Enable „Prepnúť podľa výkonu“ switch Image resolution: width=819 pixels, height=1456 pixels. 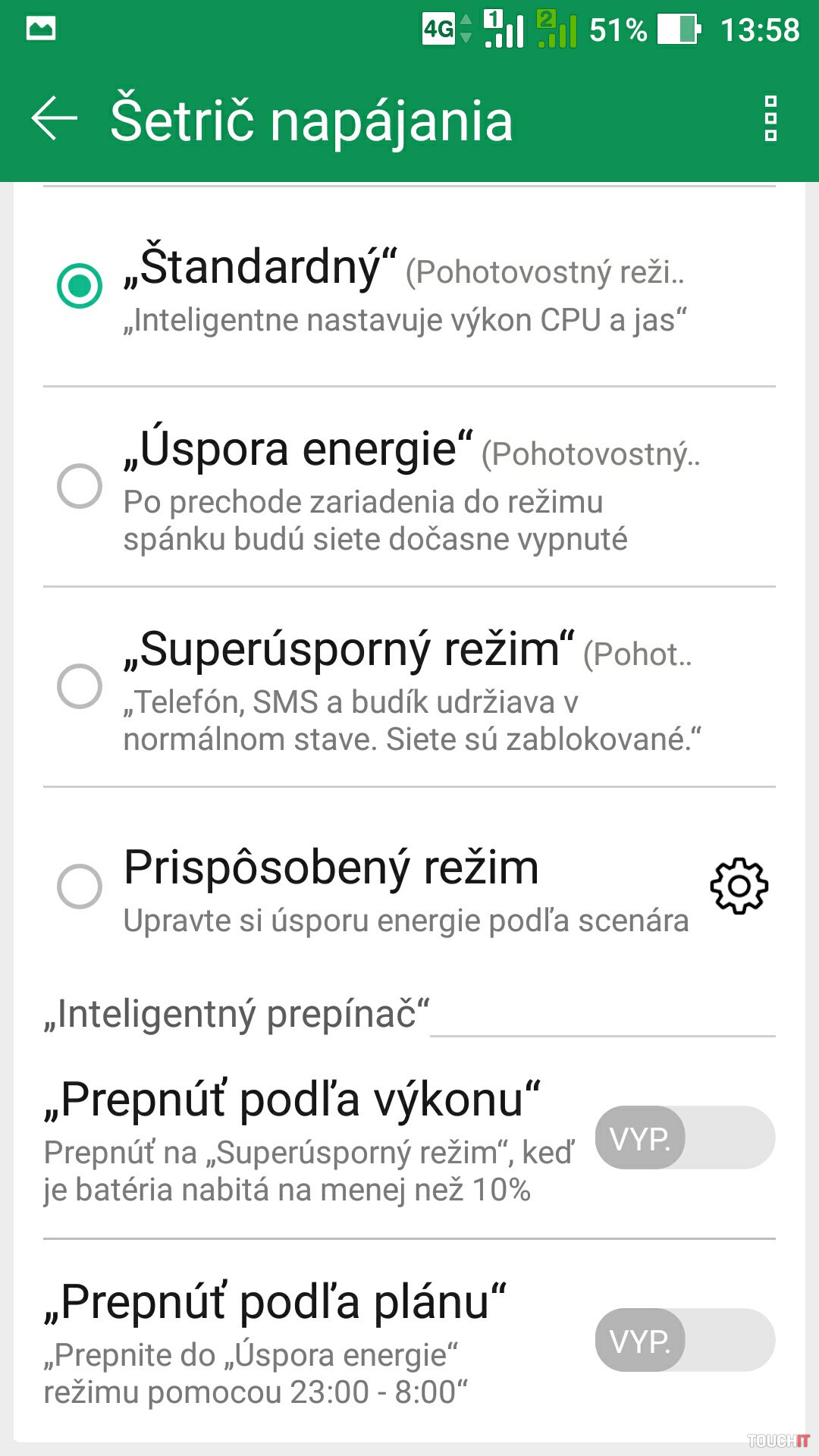[x=684, y=1137]
